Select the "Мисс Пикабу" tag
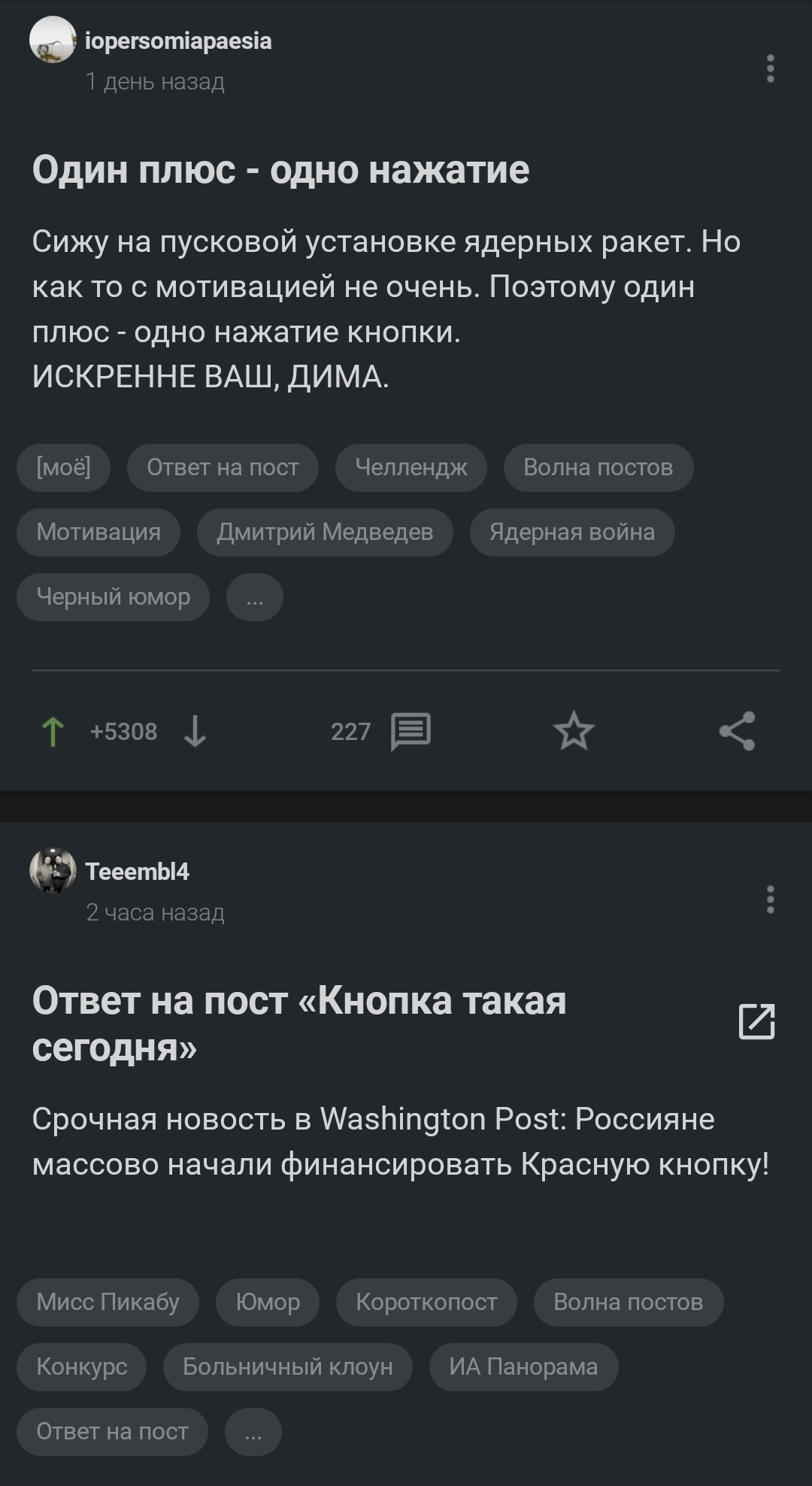Viewport: 812px width, 1486px height. coord(108,1303)
